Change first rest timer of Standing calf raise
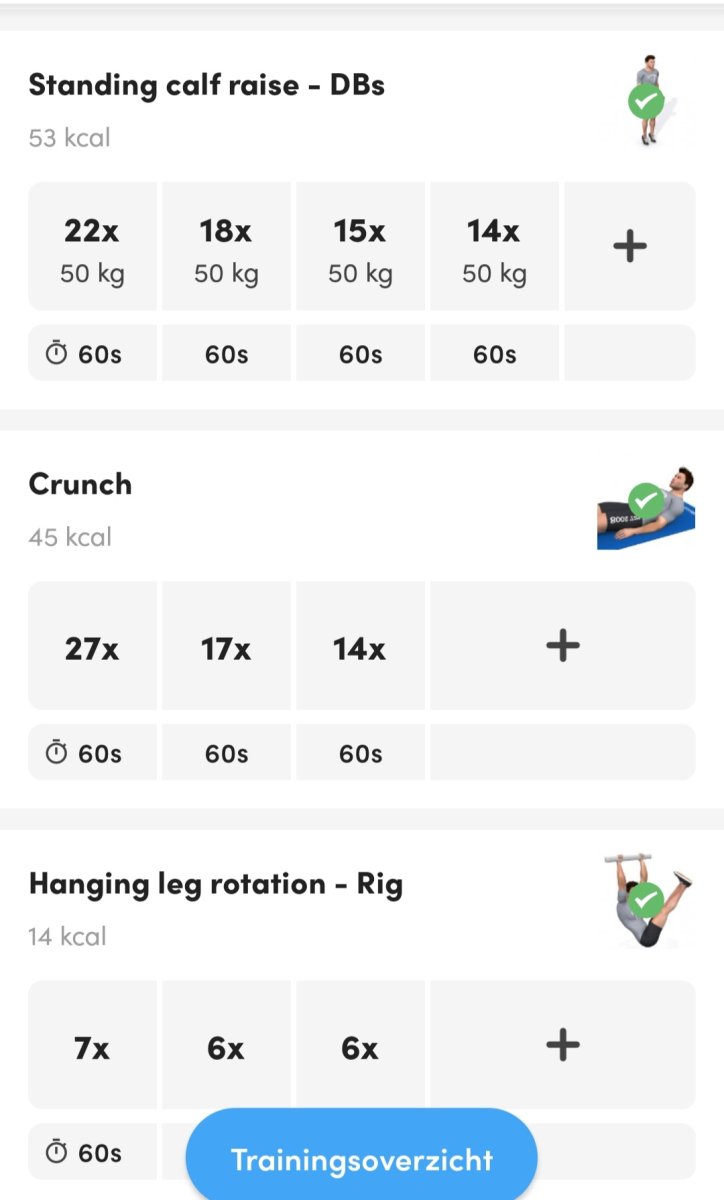The width and height of the screenshot is (724, 1200). [92, 353]
